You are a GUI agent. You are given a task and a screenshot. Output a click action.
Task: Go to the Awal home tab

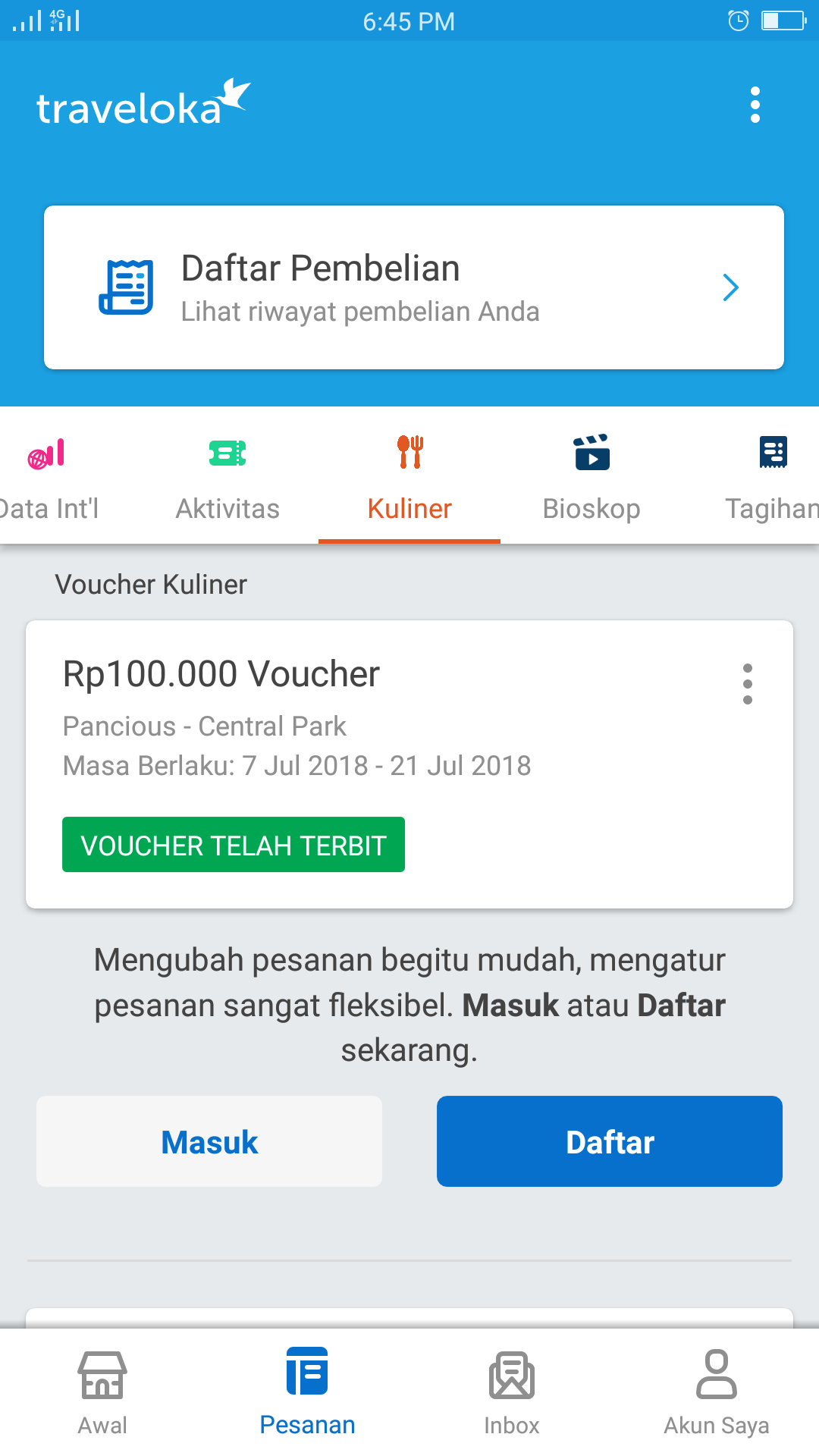[x=102, y=1392]
